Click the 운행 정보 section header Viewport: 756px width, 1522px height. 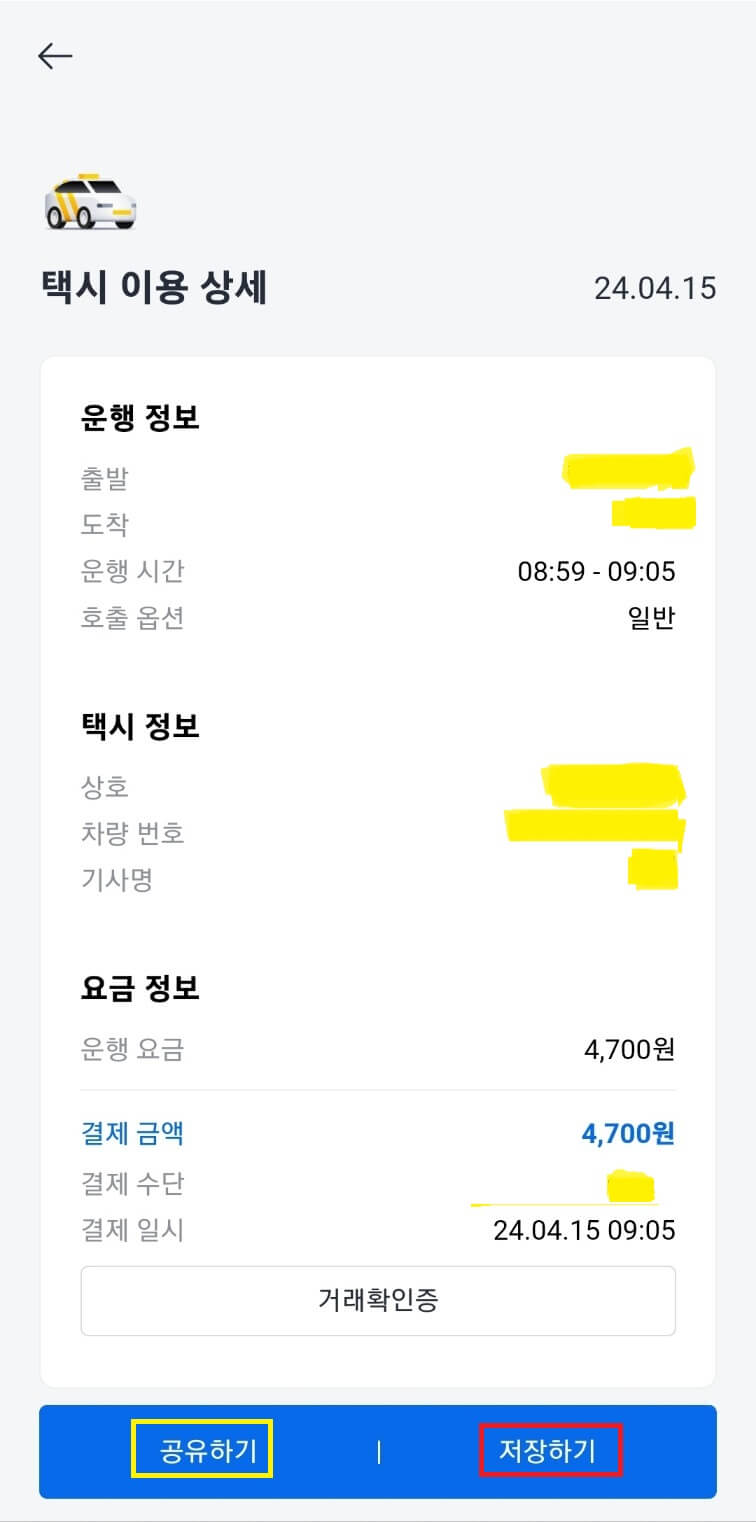tap(141, 419)
